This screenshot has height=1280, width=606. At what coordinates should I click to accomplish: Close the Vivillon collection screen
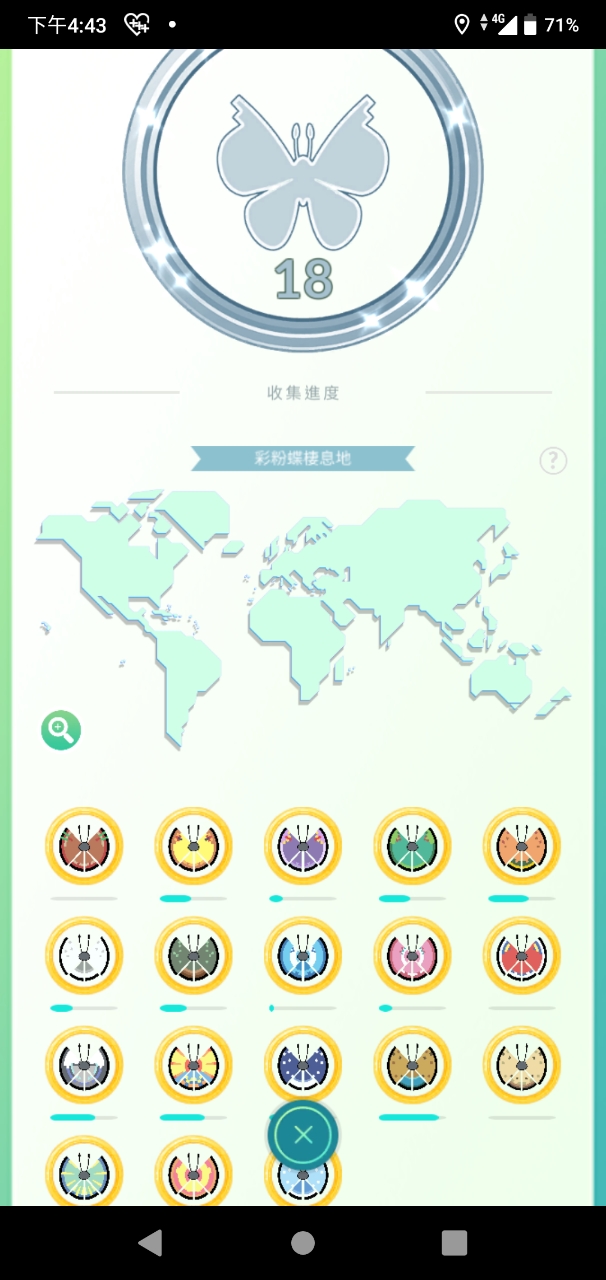point(303,1135)
